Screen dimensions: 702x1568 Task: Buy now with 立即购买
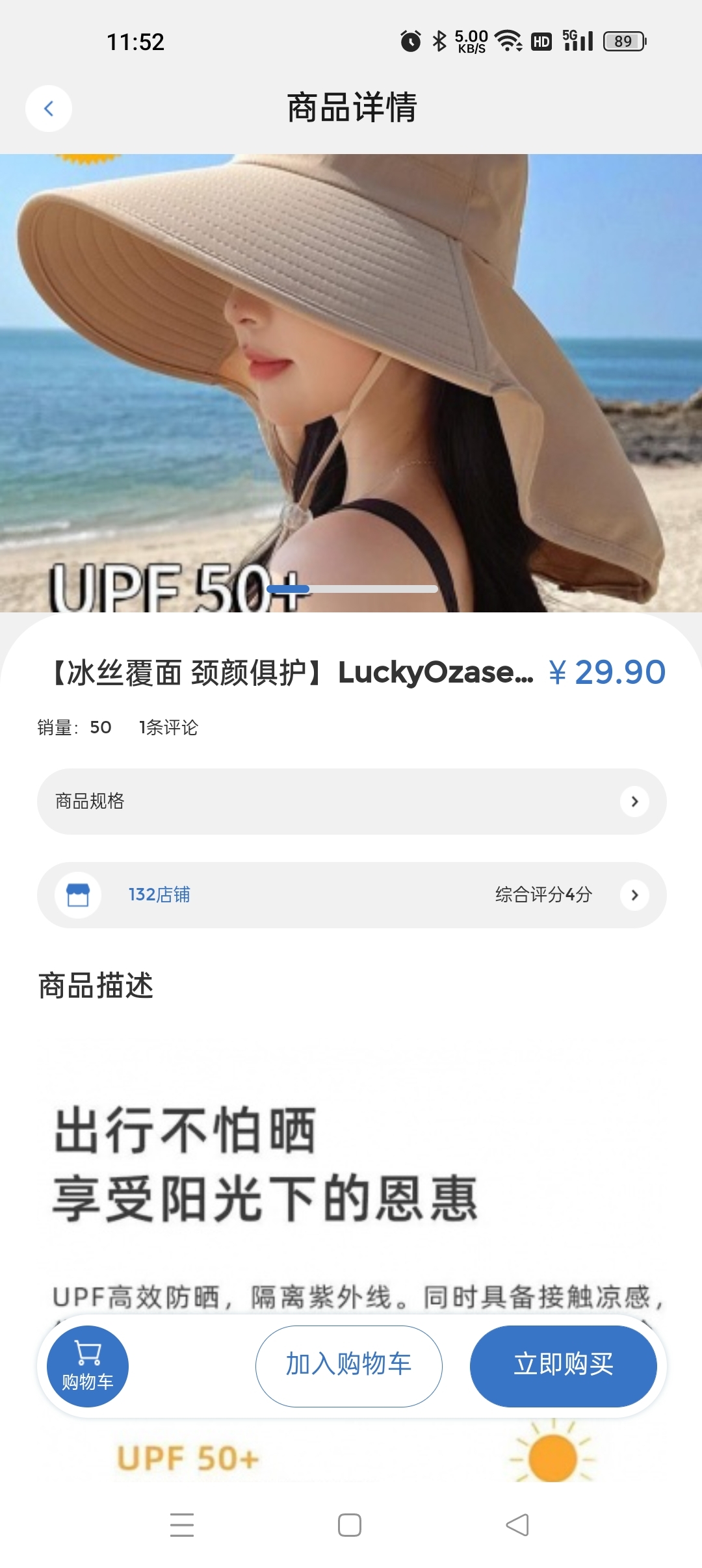point(563,1366)
